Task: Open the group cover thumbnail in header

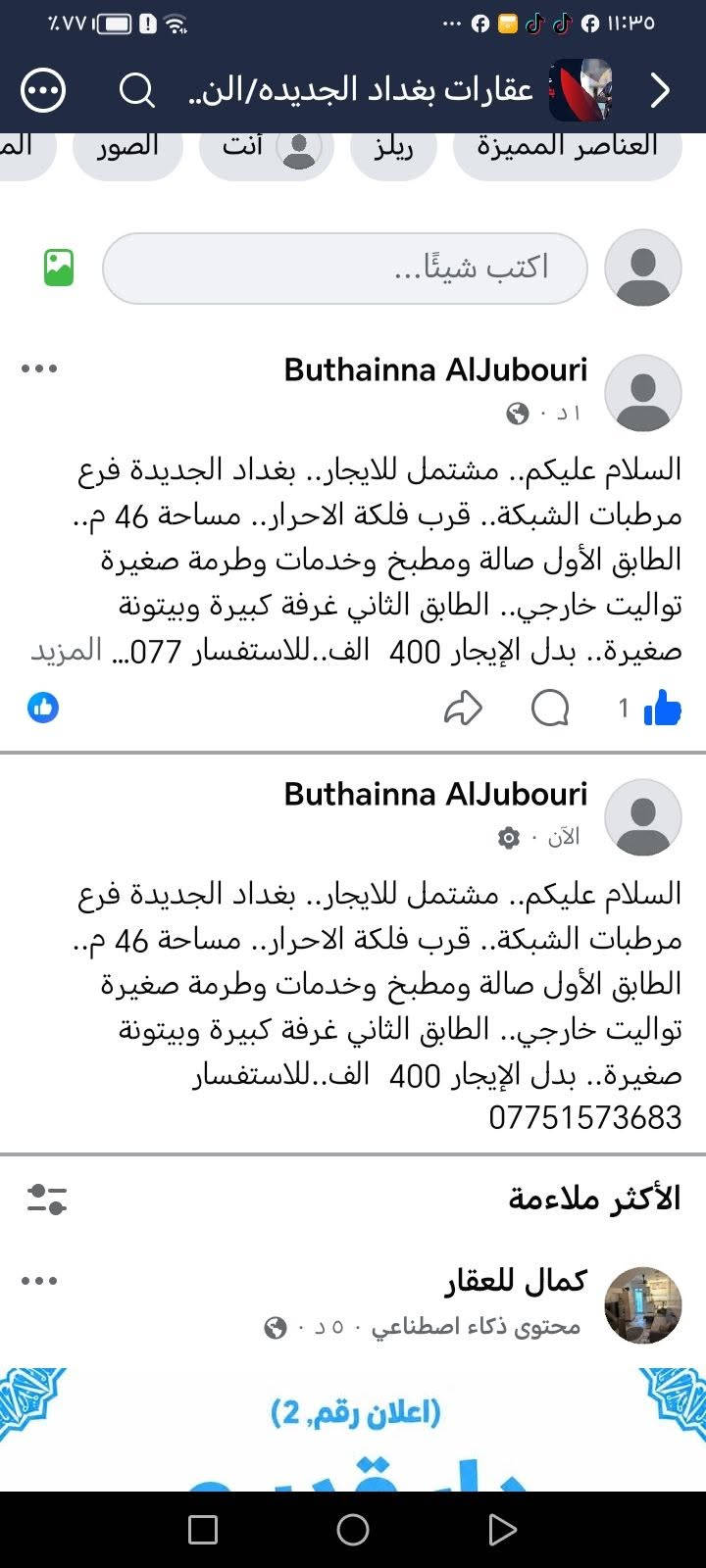Action: tap(581, 90)
